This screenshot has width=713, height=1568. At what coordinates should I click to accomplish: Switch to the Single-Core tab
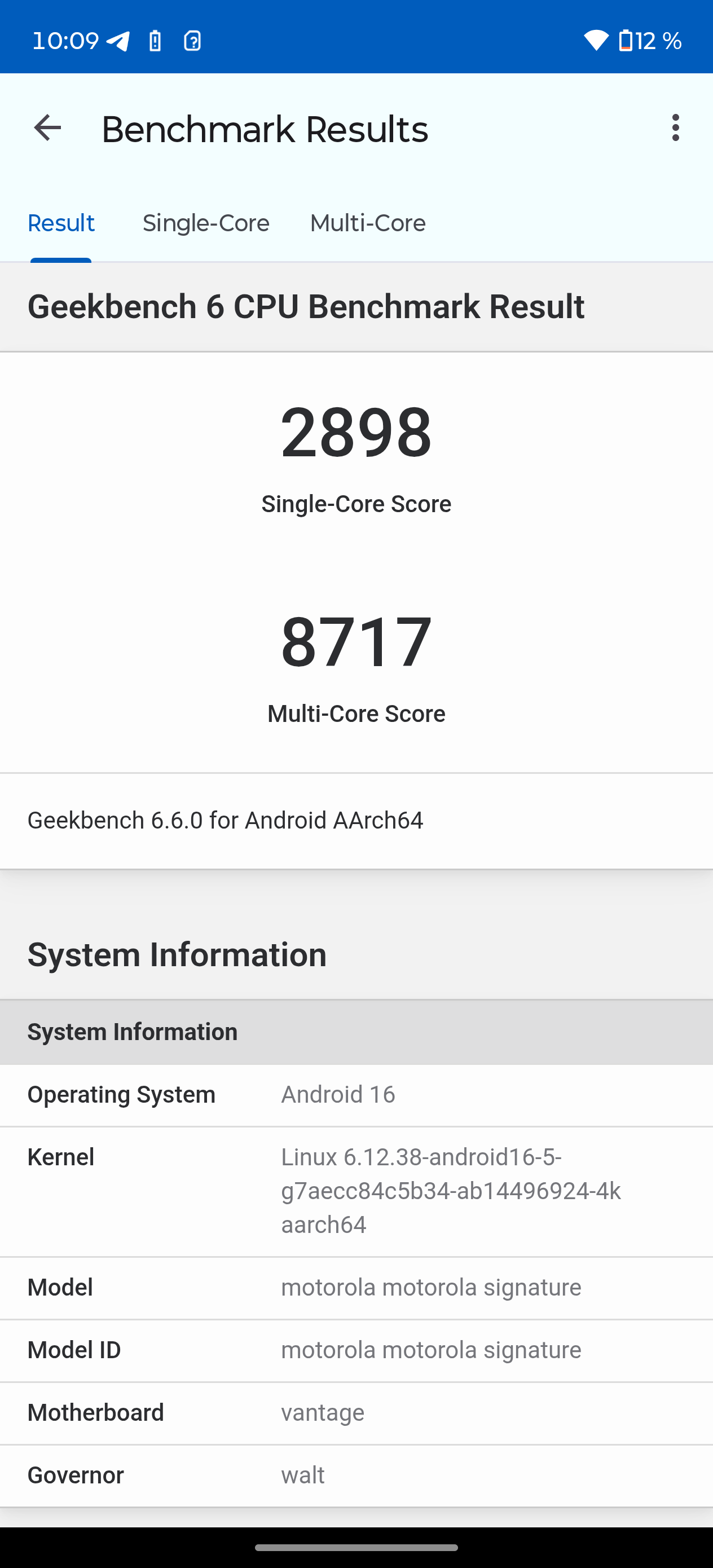point(206,223)
